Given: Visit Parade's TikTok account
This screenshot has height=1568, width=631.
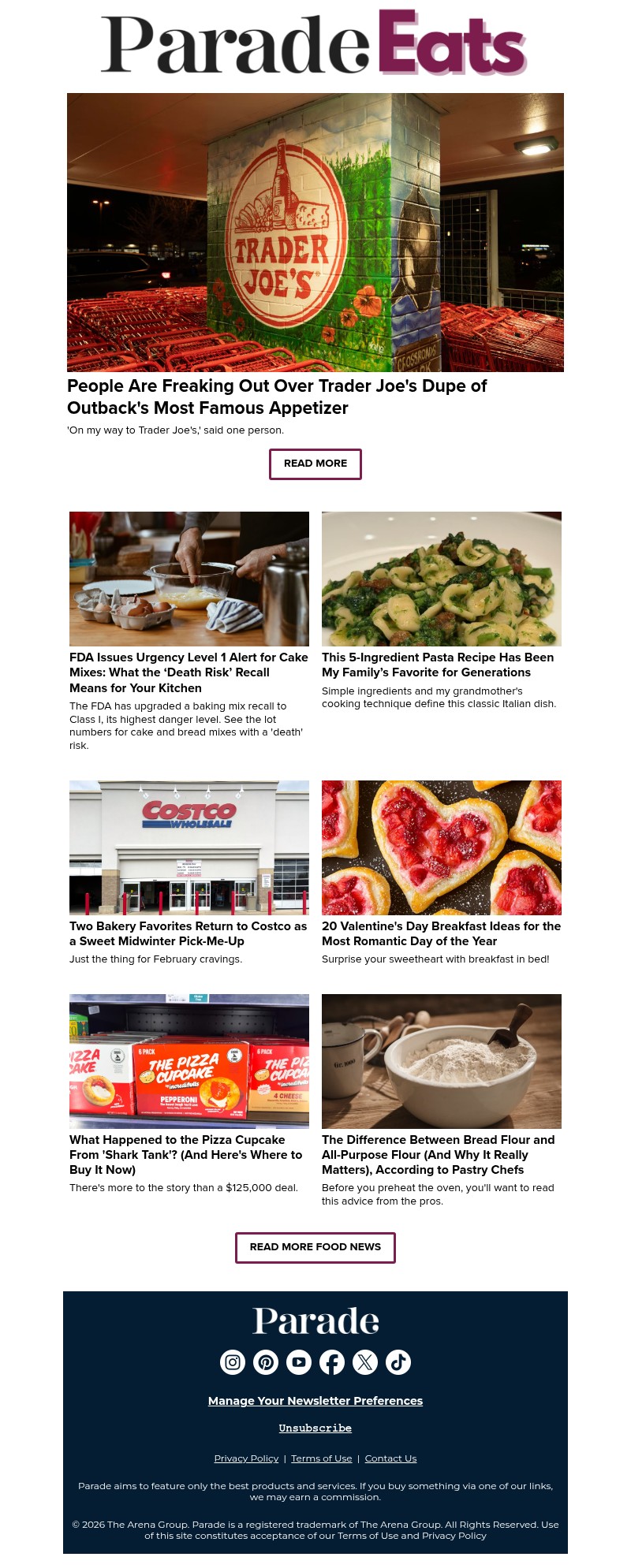Looking at the screenshot, I should pyautogui.click(x=398, y=1361).
